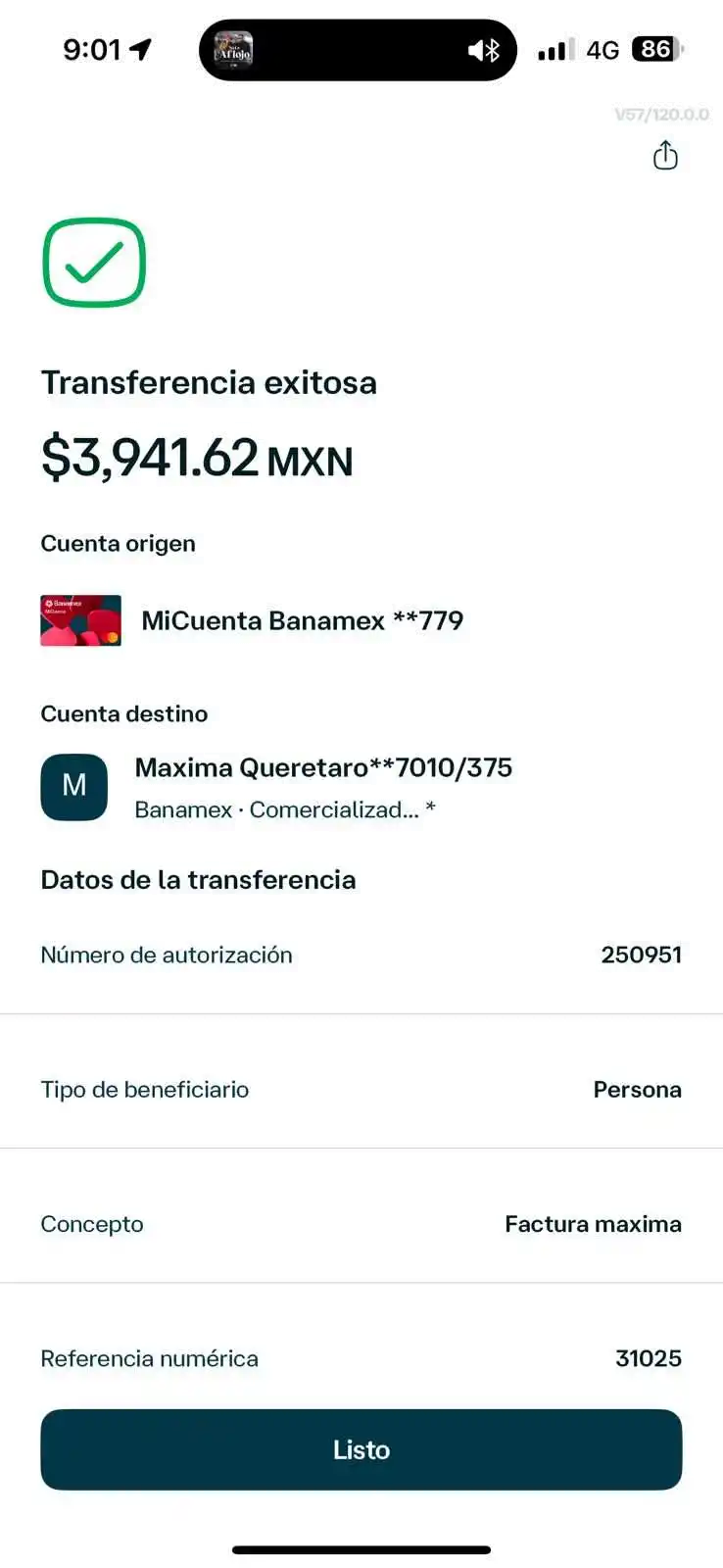723x1568 pixels.
Task: Tap the Listo button
Action: (361, 1449)
